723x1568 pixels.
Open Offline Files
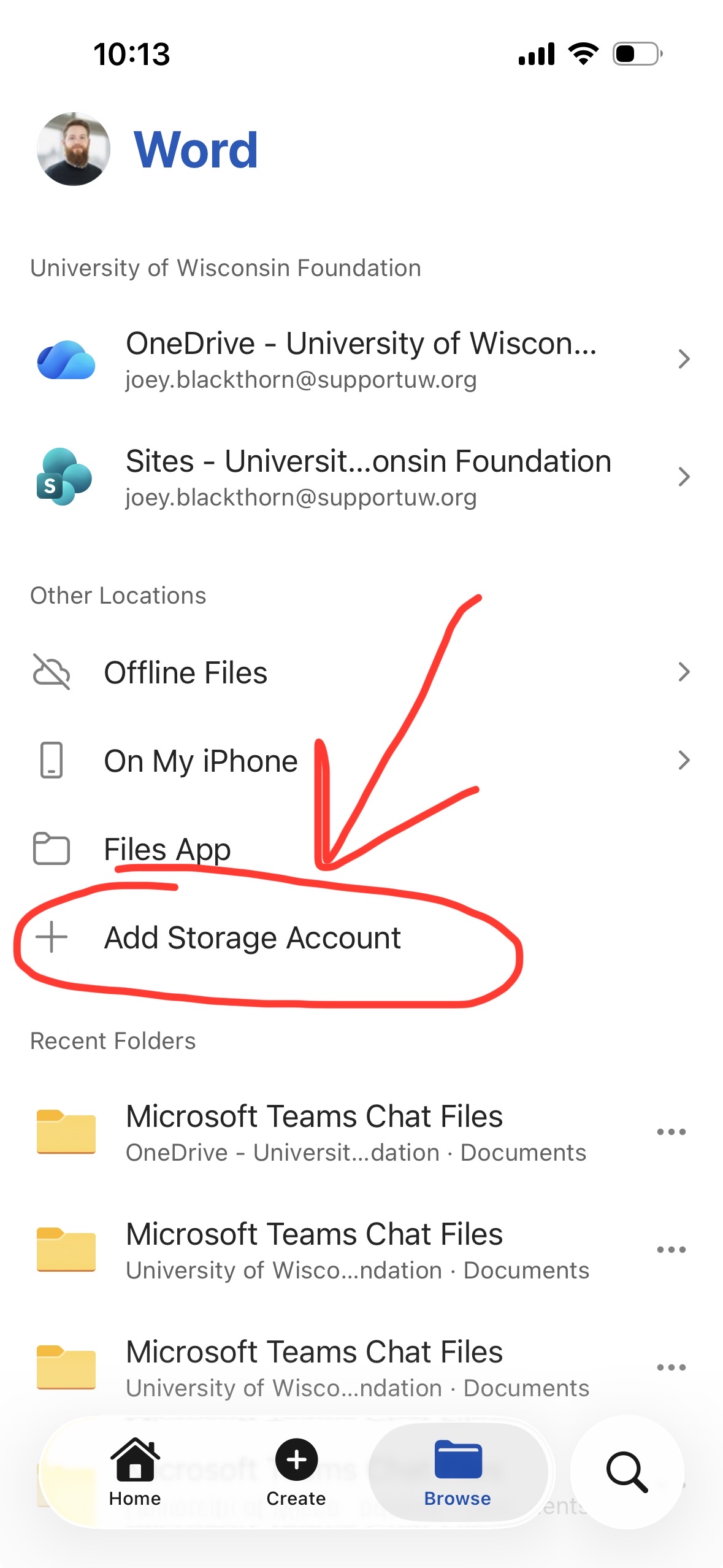361,672
